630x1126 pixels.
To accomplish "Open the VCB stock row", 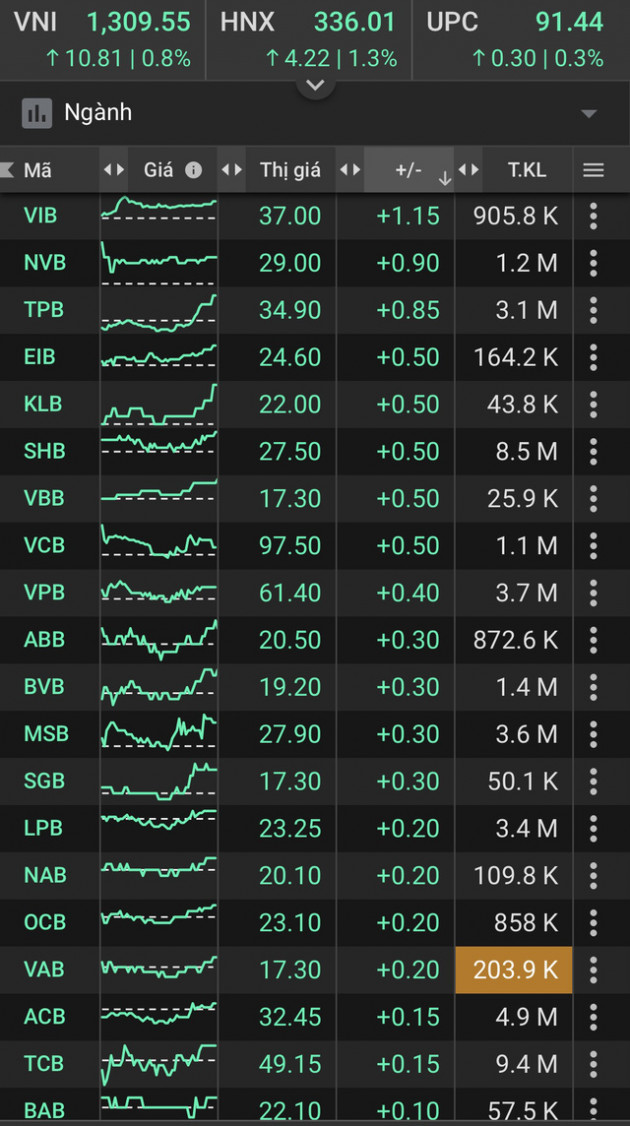I will [x=45, y=545].
